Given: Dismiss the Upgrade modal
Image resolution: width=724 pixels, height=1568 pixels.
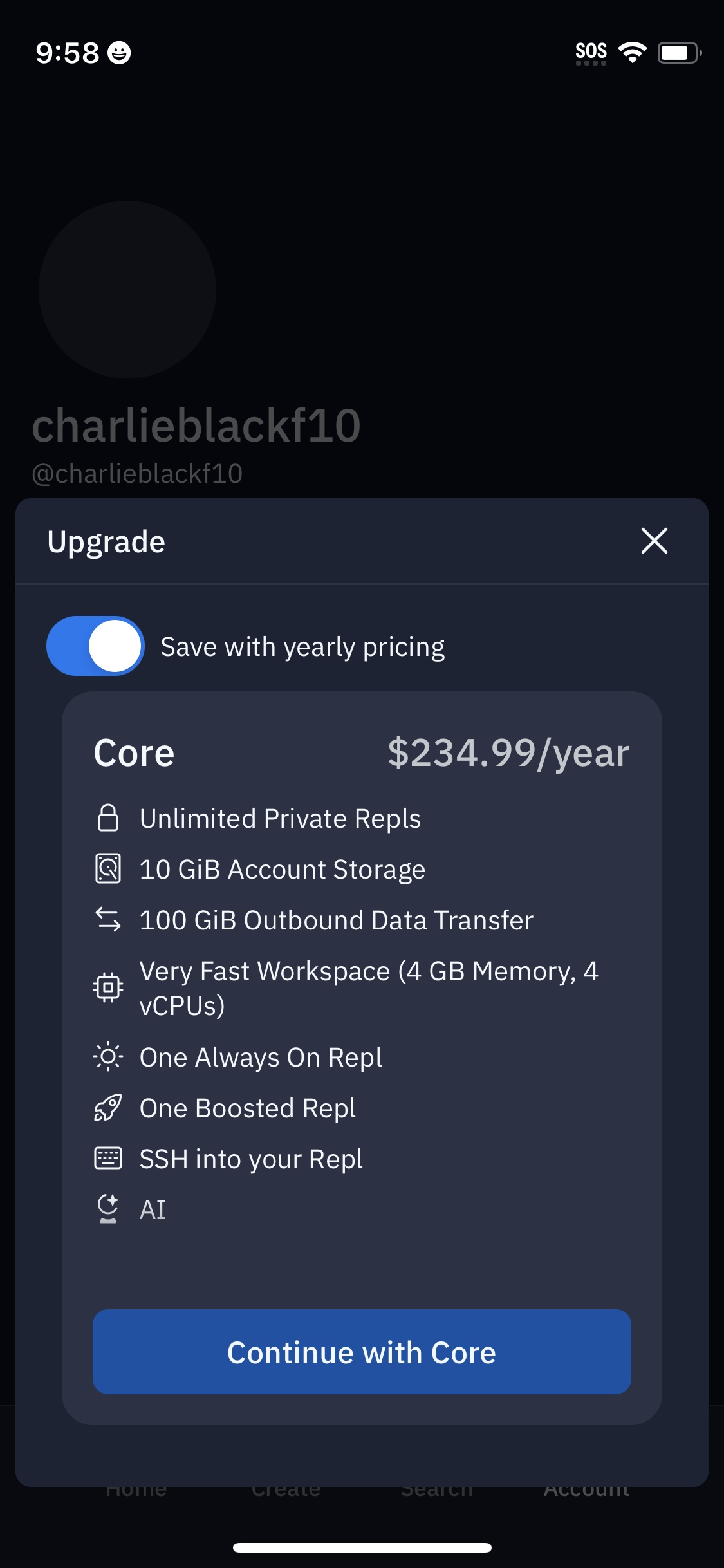Looking at the screenshot, I should point(654,541).
